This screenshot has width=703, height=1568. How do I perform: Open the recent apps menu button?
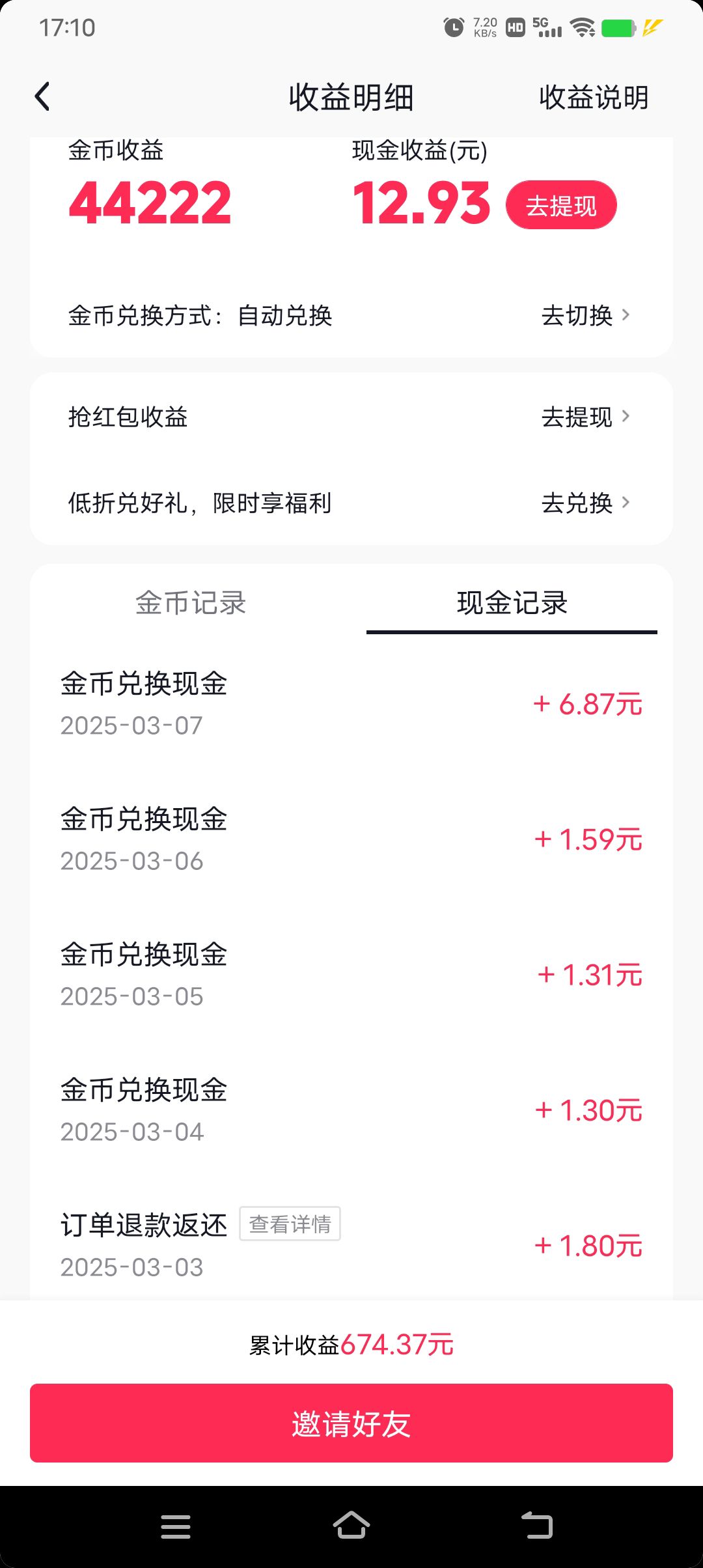click(x=176, y=1526)
